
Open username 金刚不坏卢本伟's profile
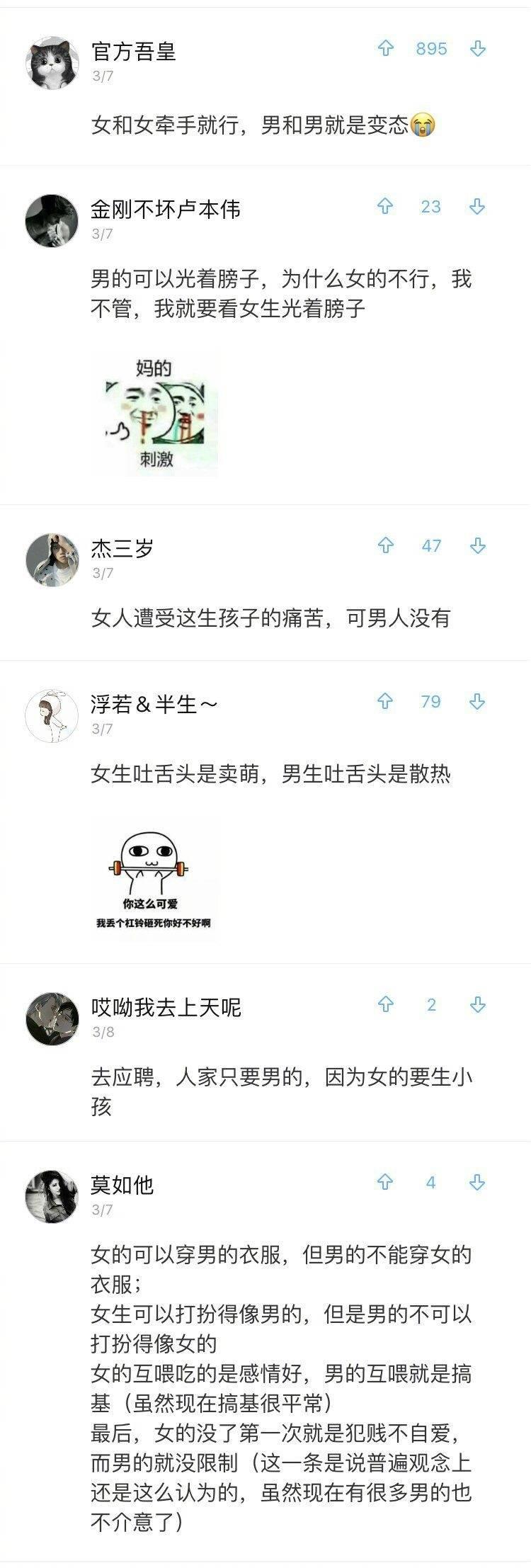tap(166, 209)
